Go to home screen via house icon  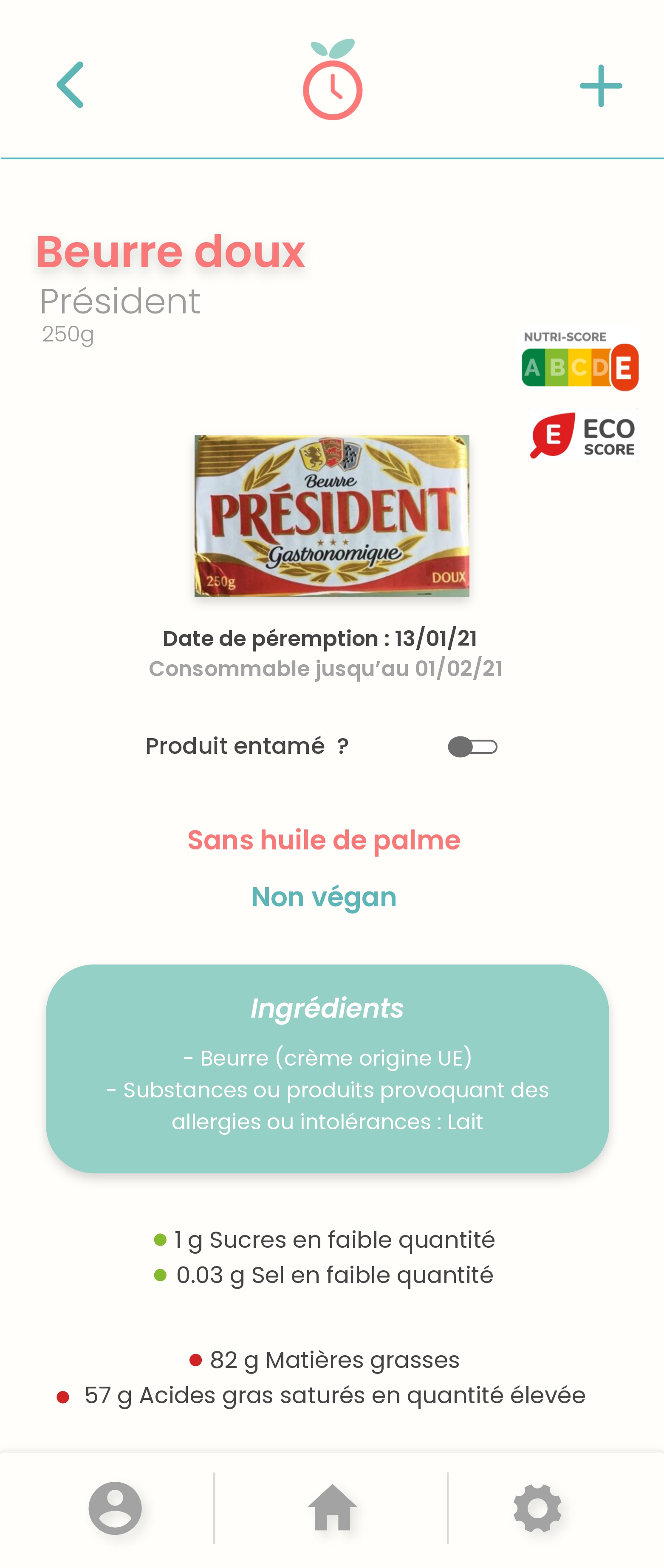[332, 1506]
